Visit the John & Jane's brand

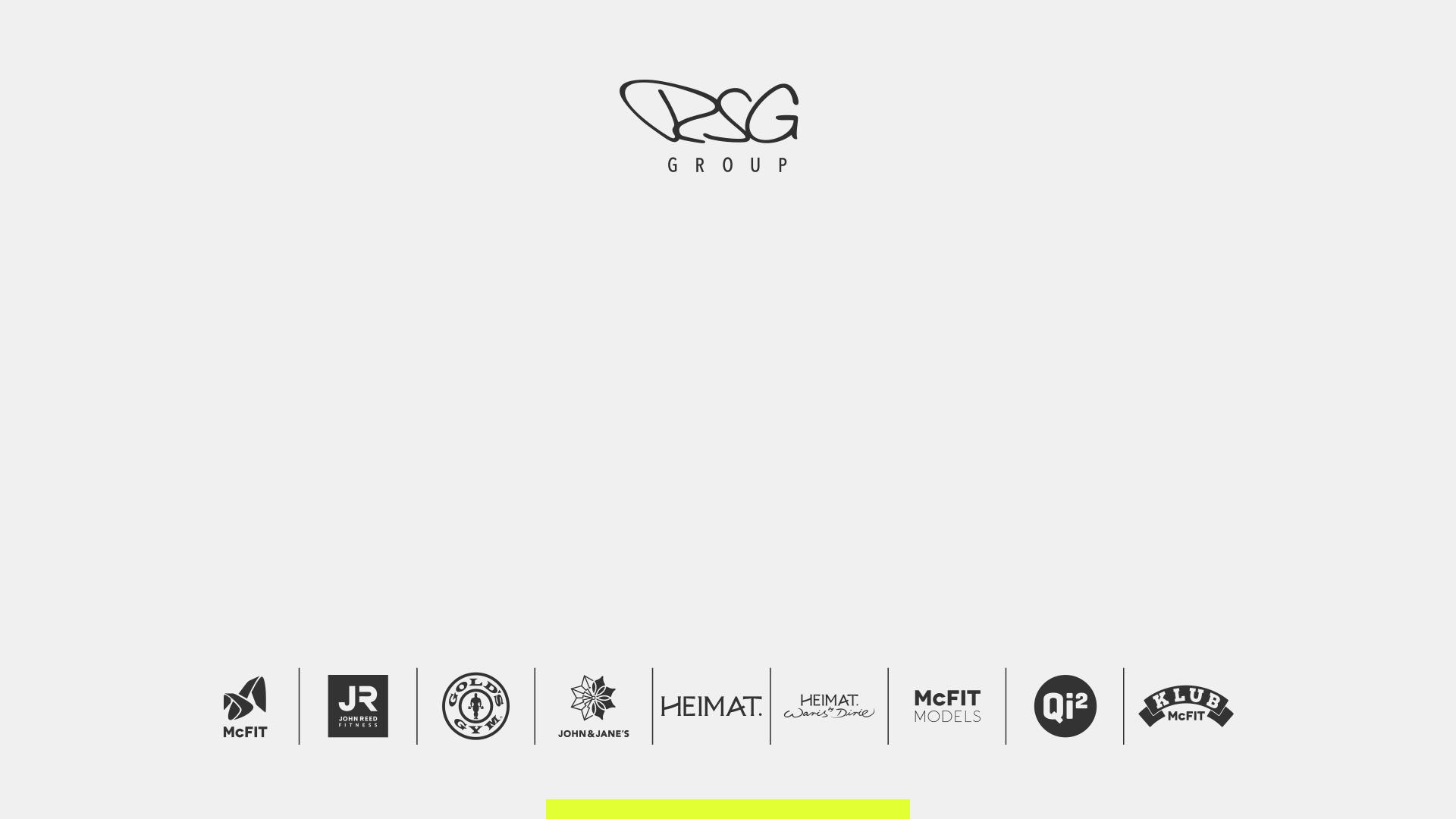pos(593,706)
